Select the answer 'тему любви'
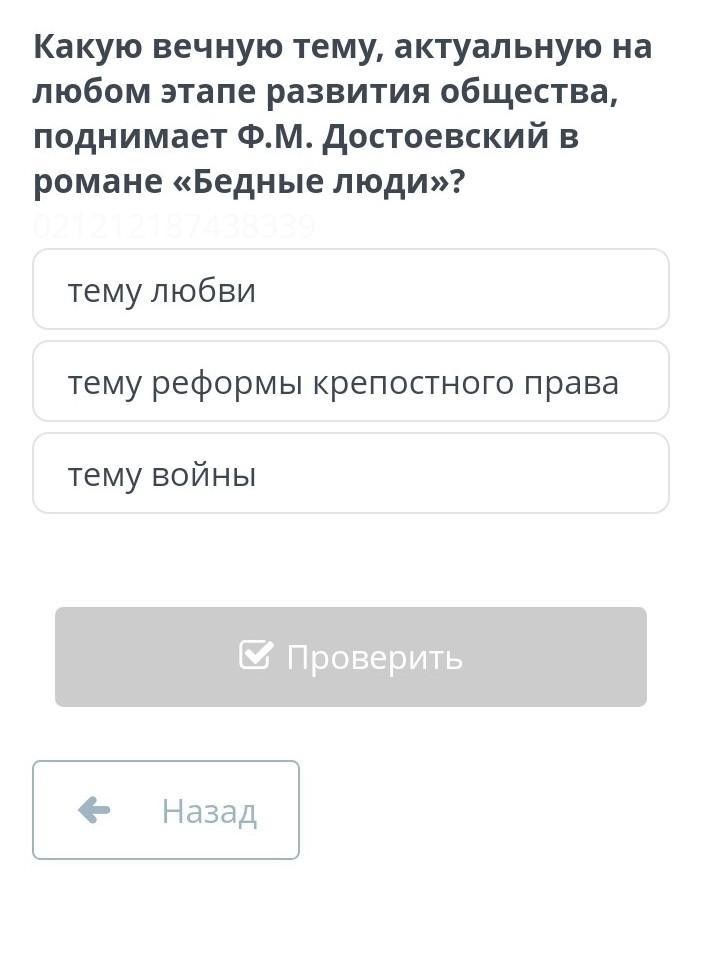Screen dimensions: 711x976 point(350,290)
